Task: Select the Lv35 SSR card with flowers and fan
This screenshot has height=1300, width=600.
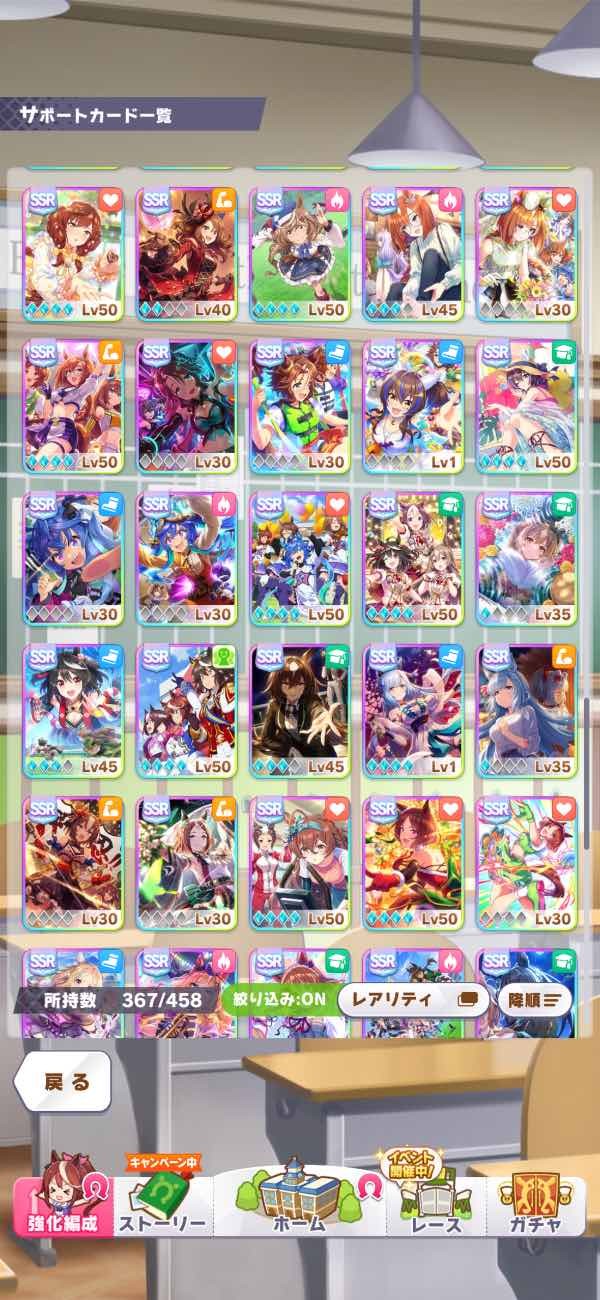Action: click(526, 558)
